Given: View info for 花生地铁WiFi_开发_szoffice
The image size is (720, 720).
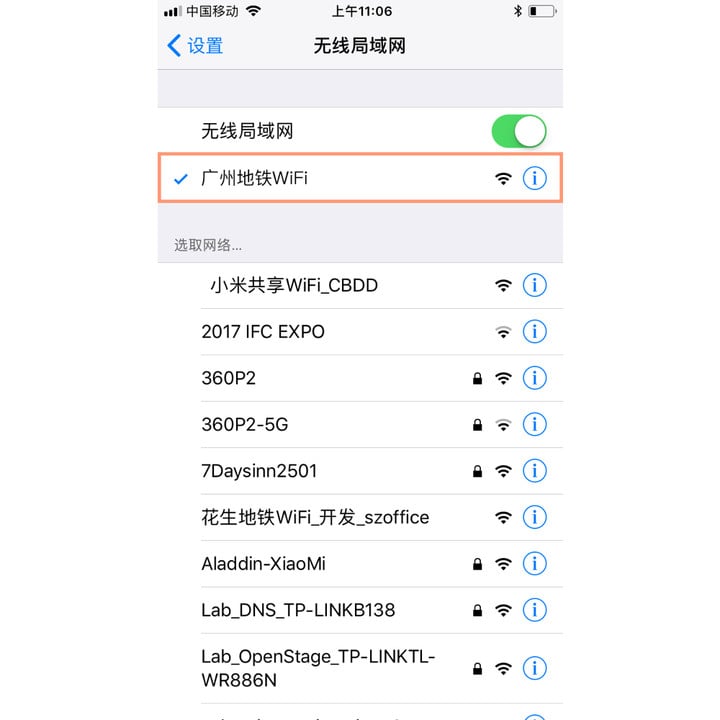Looking at the screenshot, I should click(535, 518).
